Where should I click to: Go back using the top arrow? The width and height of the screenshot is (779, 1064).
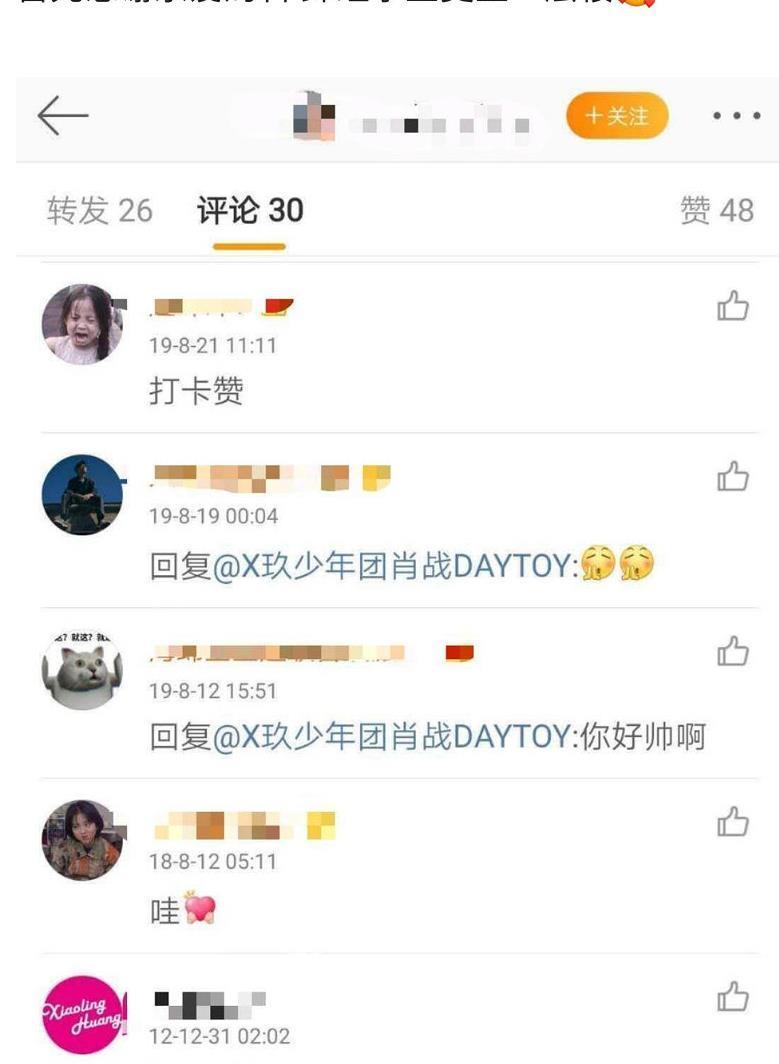coord(63,117)
